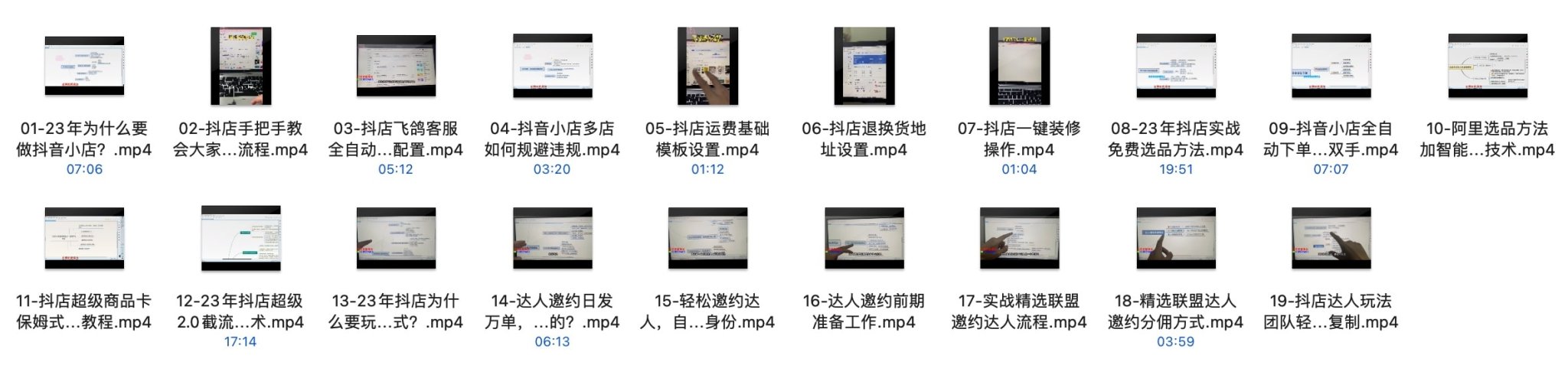Open 09-抖音小店全自动下单 video
1568x378 pixels.
point(1331,67)
